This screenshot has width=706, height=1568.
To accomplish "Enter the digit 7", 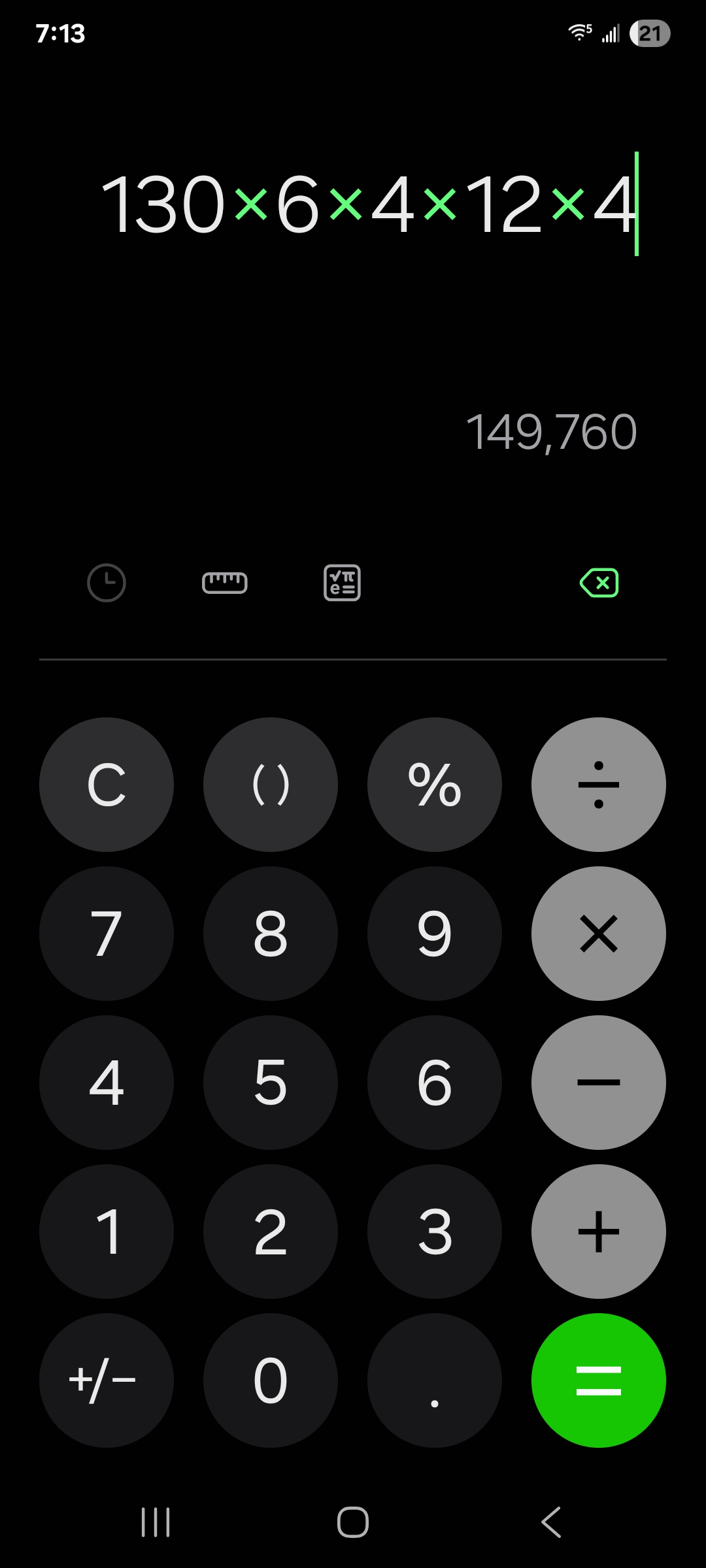I will pos(107,934).
